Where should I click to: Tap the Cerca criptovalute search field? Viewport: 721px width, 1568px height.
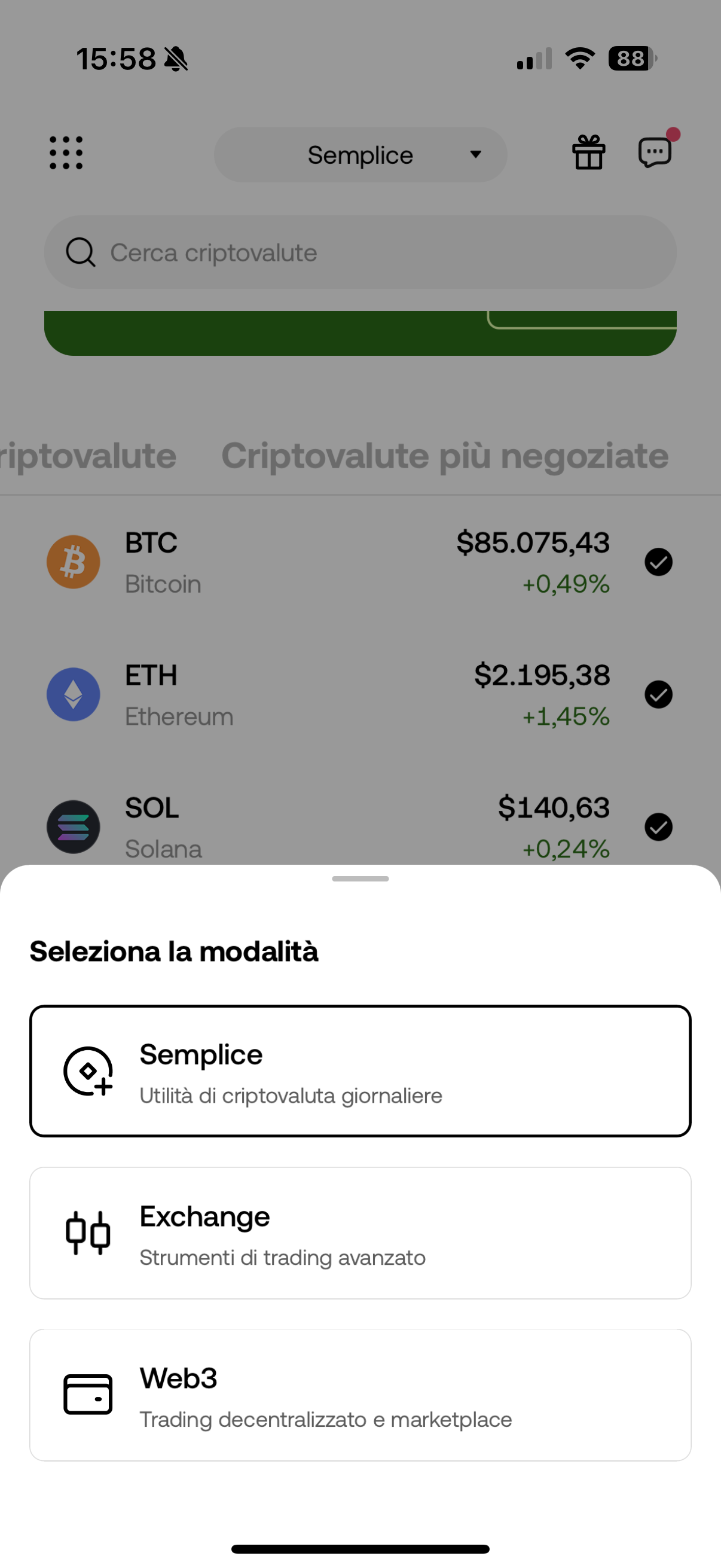coord(360,252)
